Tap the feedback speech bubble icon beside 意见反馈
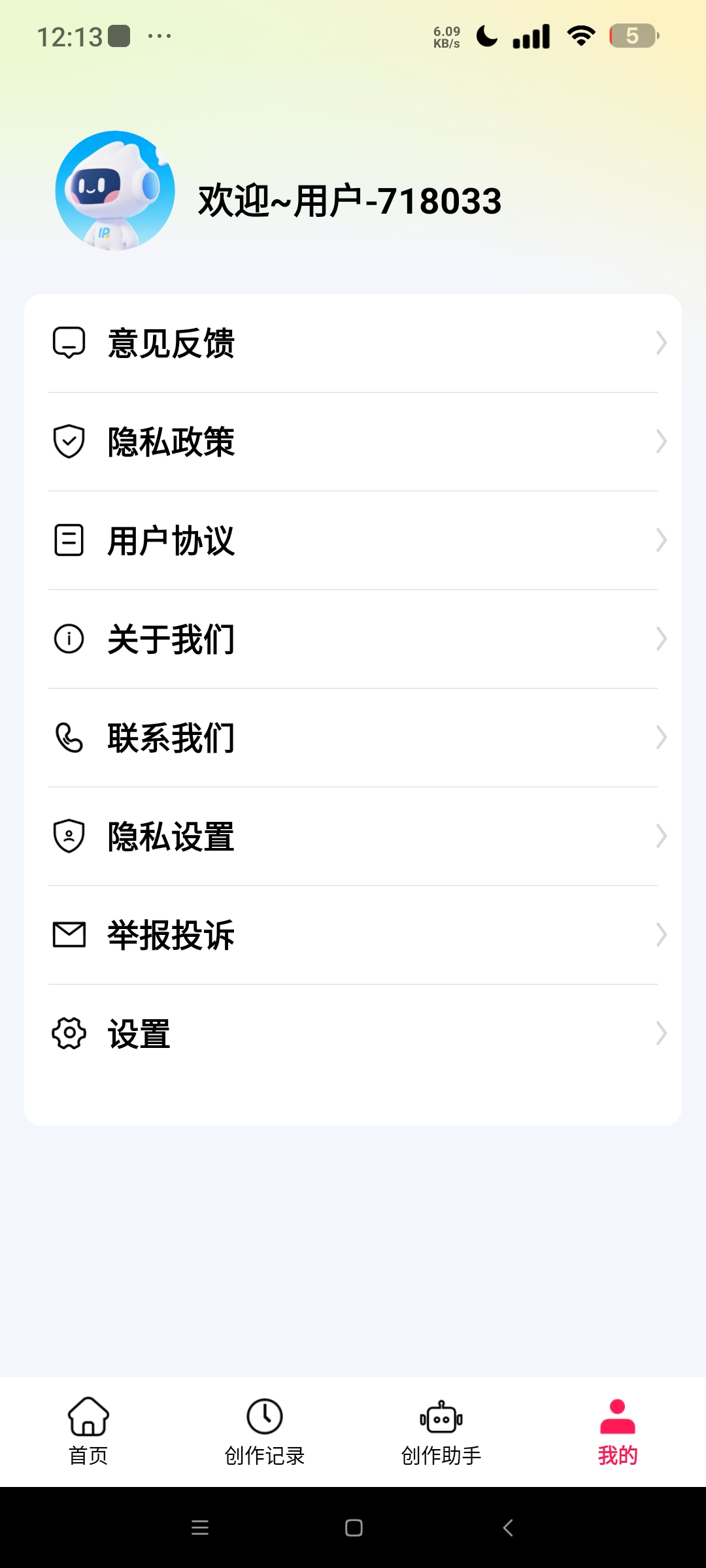Image resolution: width=706 pixels, height=1568 pixels. (69, 344)
